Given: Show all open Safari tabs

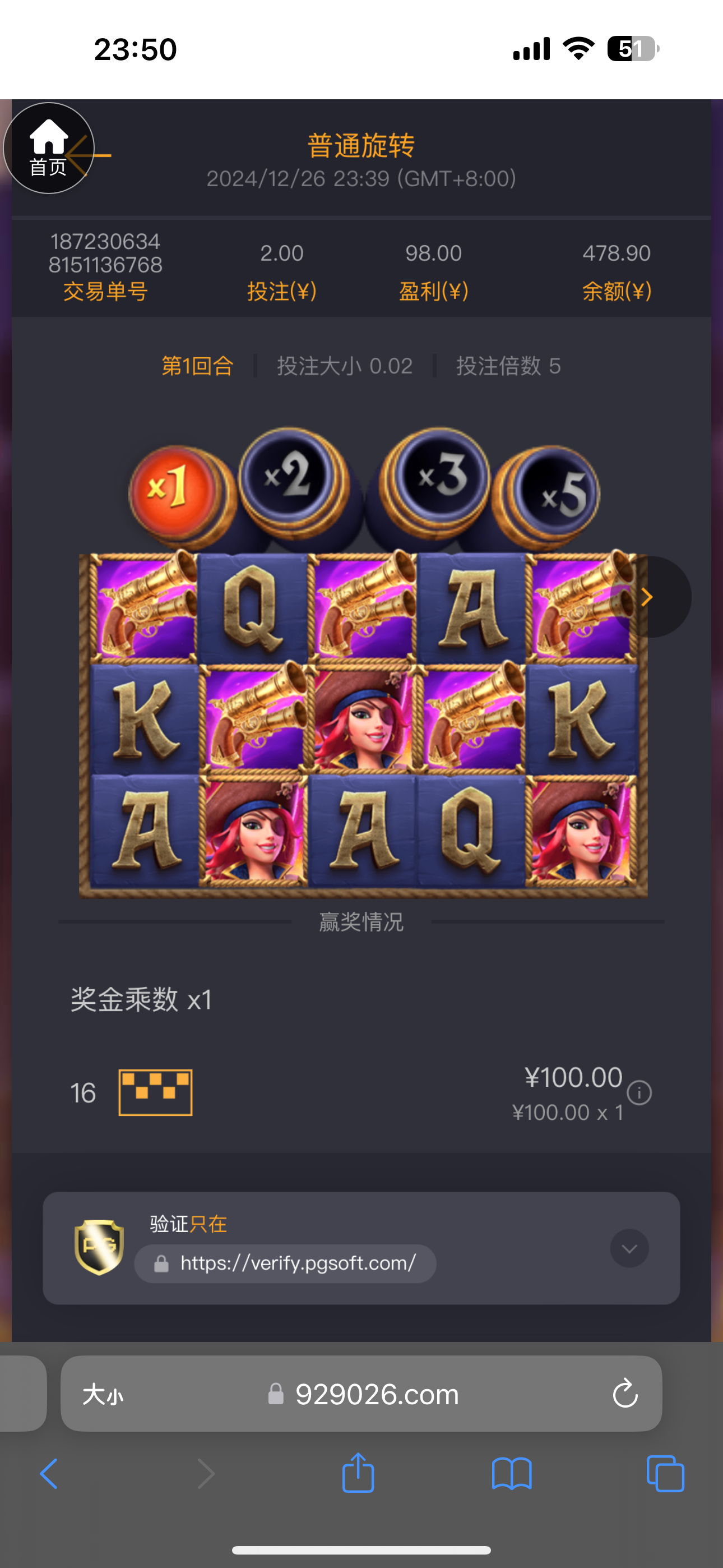Looking at the screenshot, I should [665, 1474].
